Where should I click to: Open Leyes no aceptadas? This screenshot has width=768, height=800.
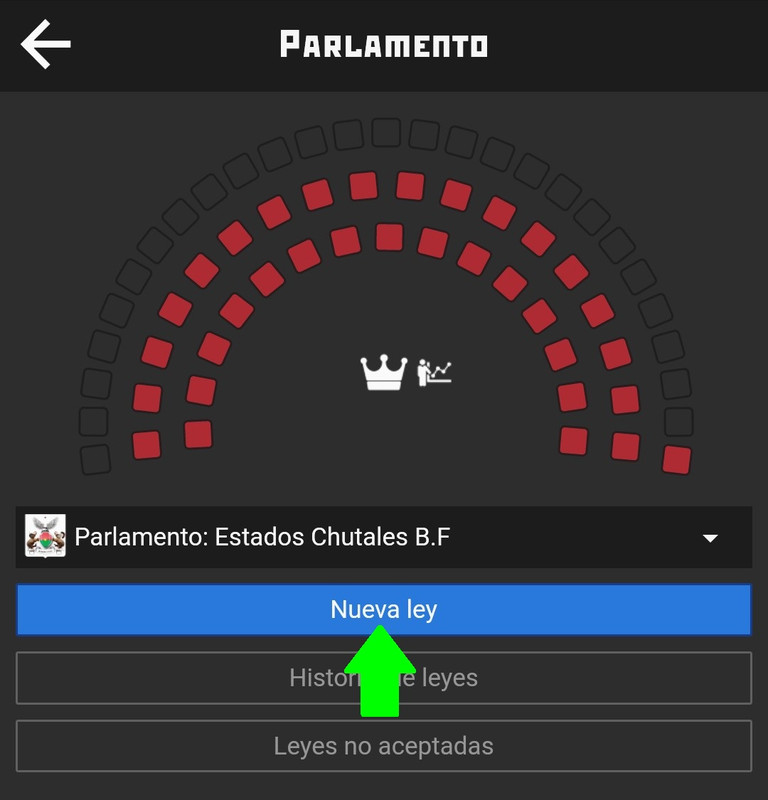coord(383,746)
